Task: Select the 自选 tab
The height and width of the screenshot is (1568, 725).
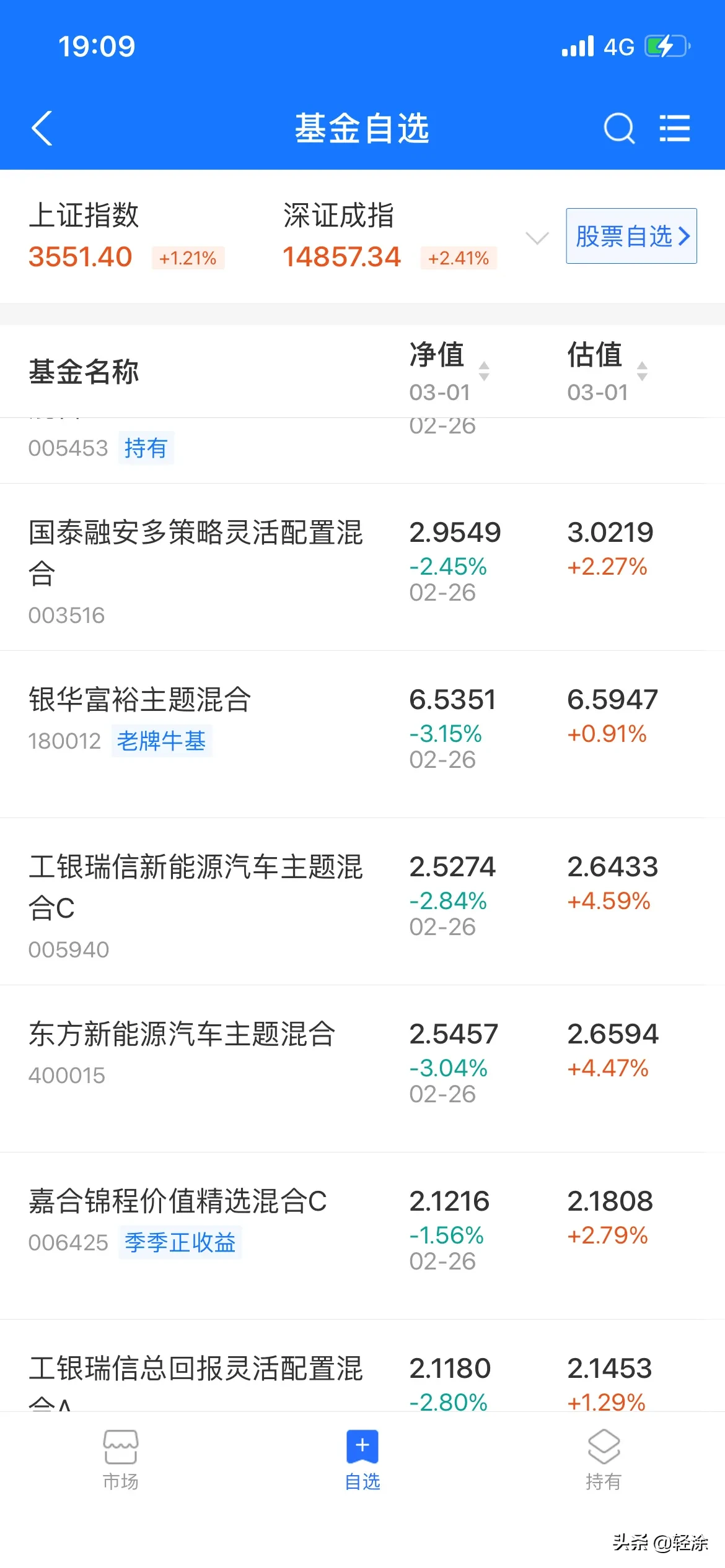Action: [x=362, y=1460]
